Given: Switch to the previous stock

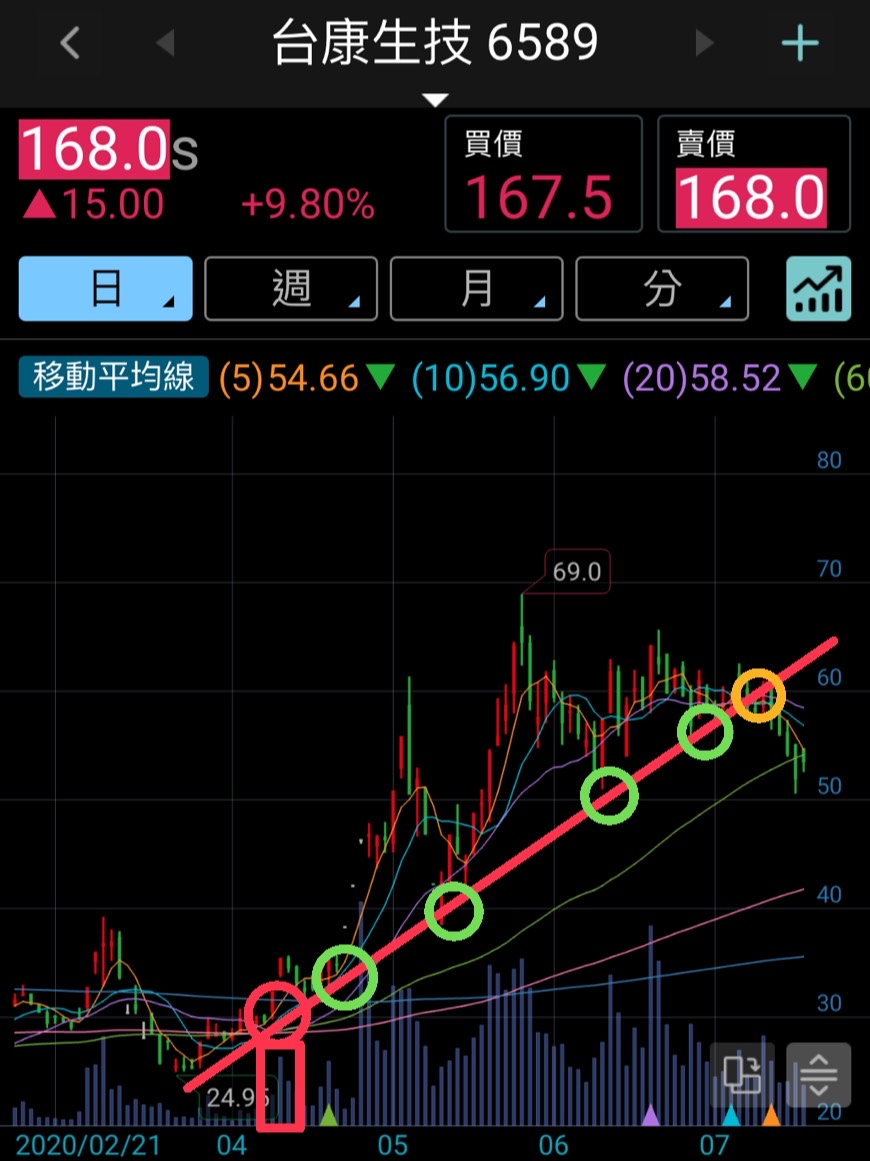Looking at the screenshot, I should point(165,43).
